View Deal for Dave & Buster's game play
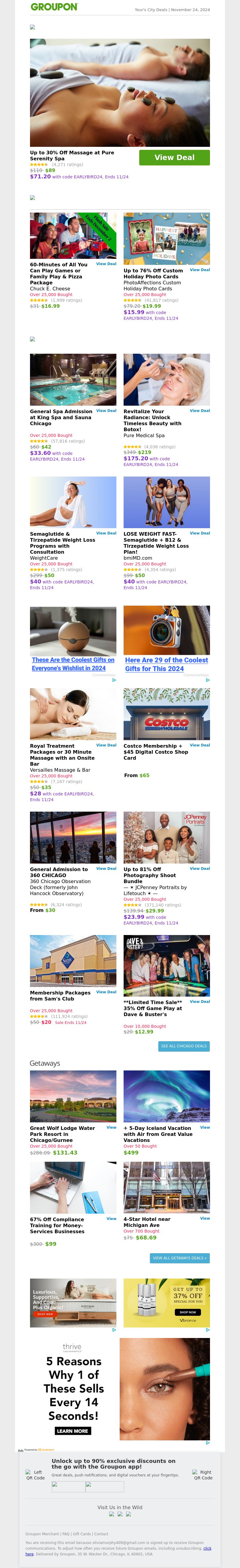The width and height of the screenshot is (240, 1568). (199, 1001)
